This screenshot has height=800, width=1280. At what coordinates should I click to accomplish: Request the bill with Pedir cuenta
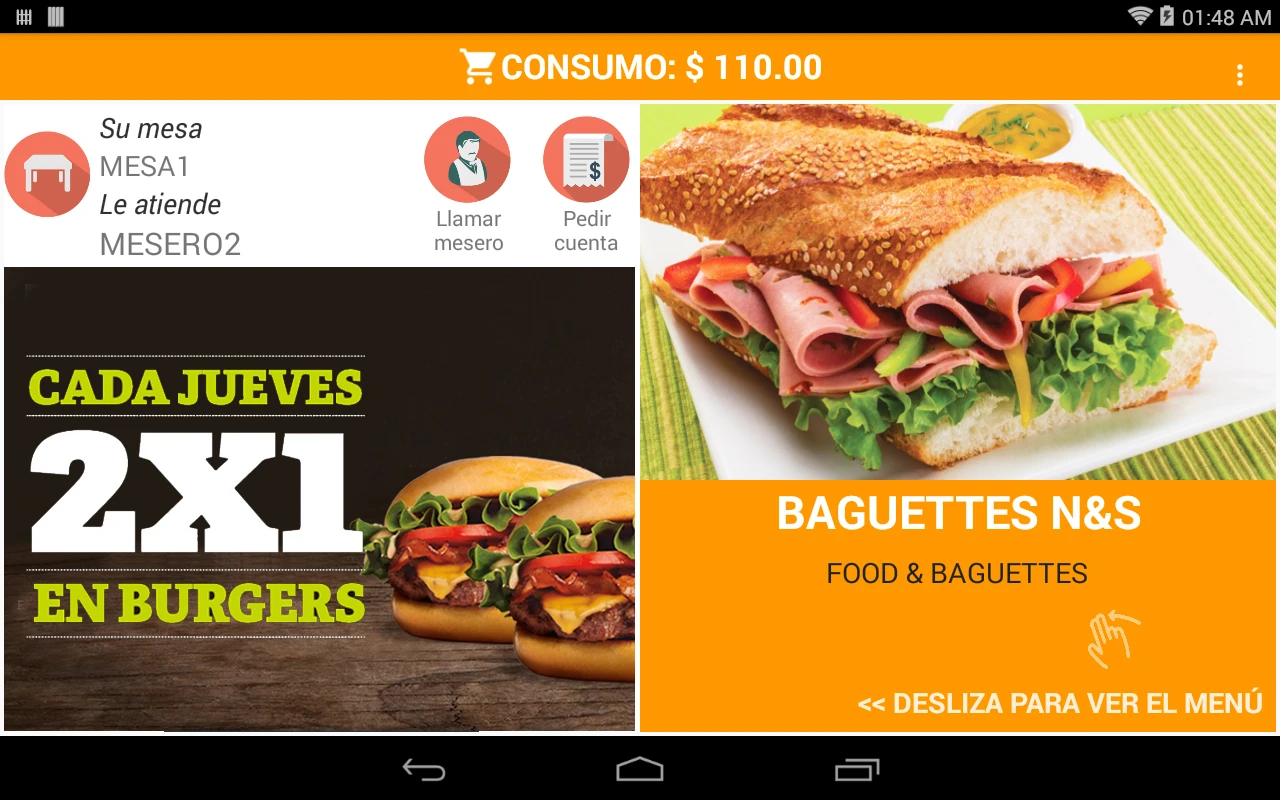[x=585, y=161]
